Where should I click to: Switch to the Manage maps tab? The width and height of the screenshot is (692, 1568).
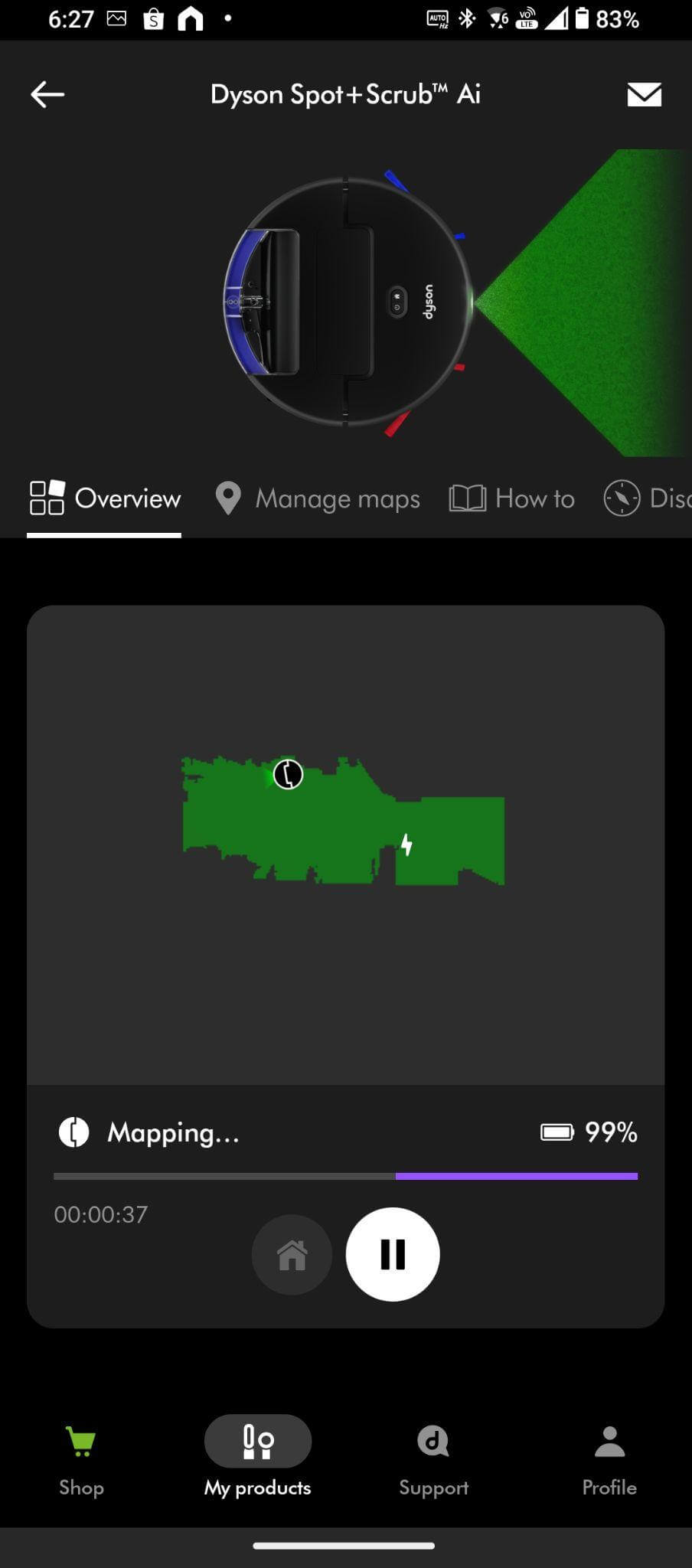(x=318, y=498)
